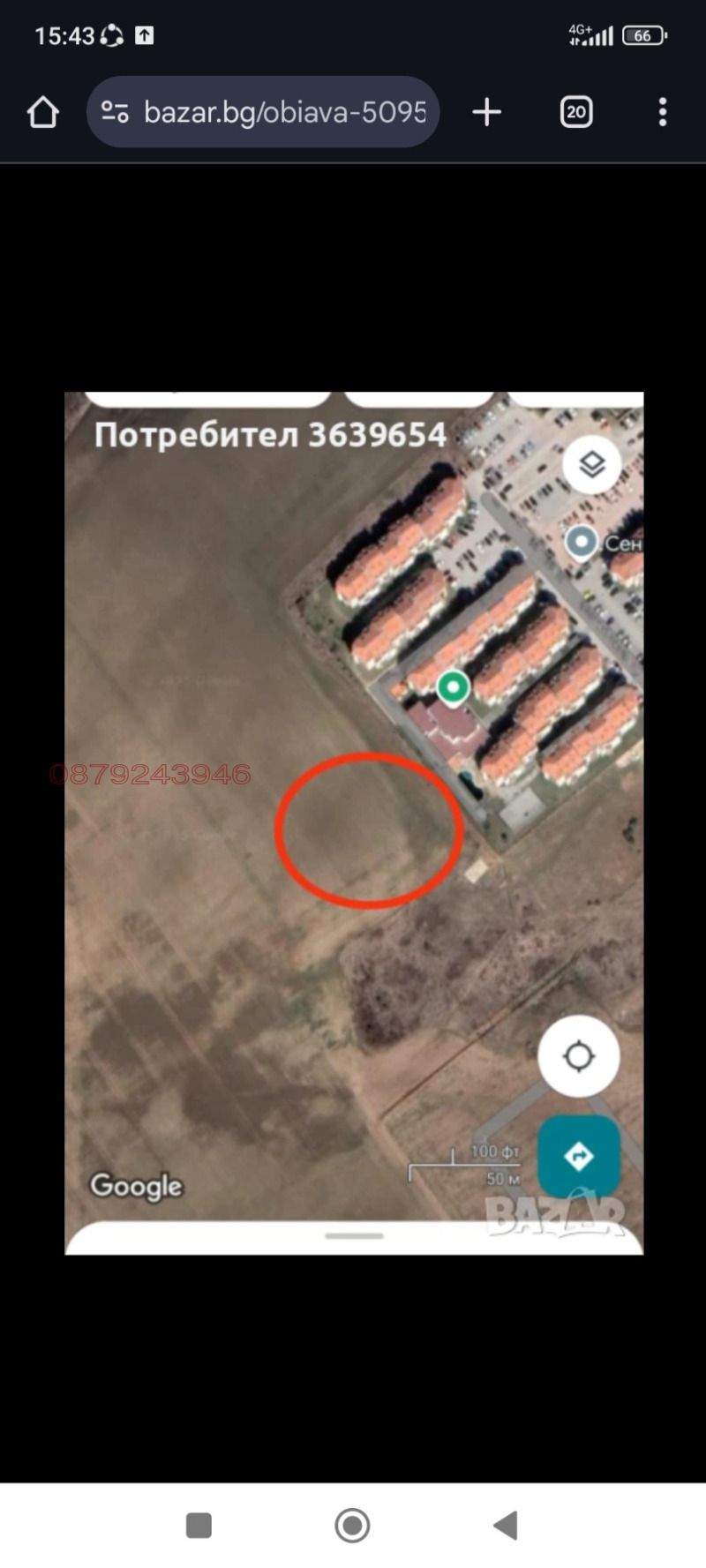Switch to recent apps with square button
This screenshot has width=706, height=1568.
pyautogui.click(x=199, y=1524)
